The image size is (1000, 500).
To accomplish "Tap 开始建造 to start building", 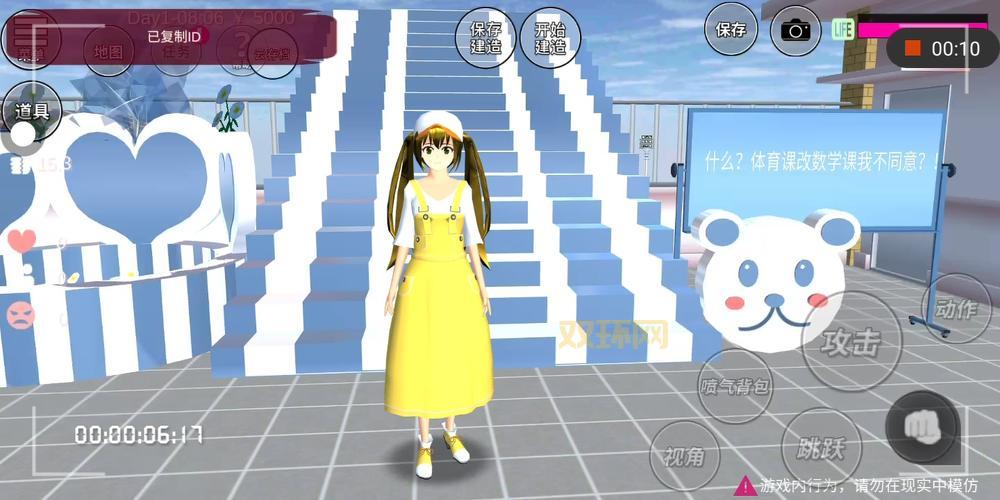I will click(550, 38).
